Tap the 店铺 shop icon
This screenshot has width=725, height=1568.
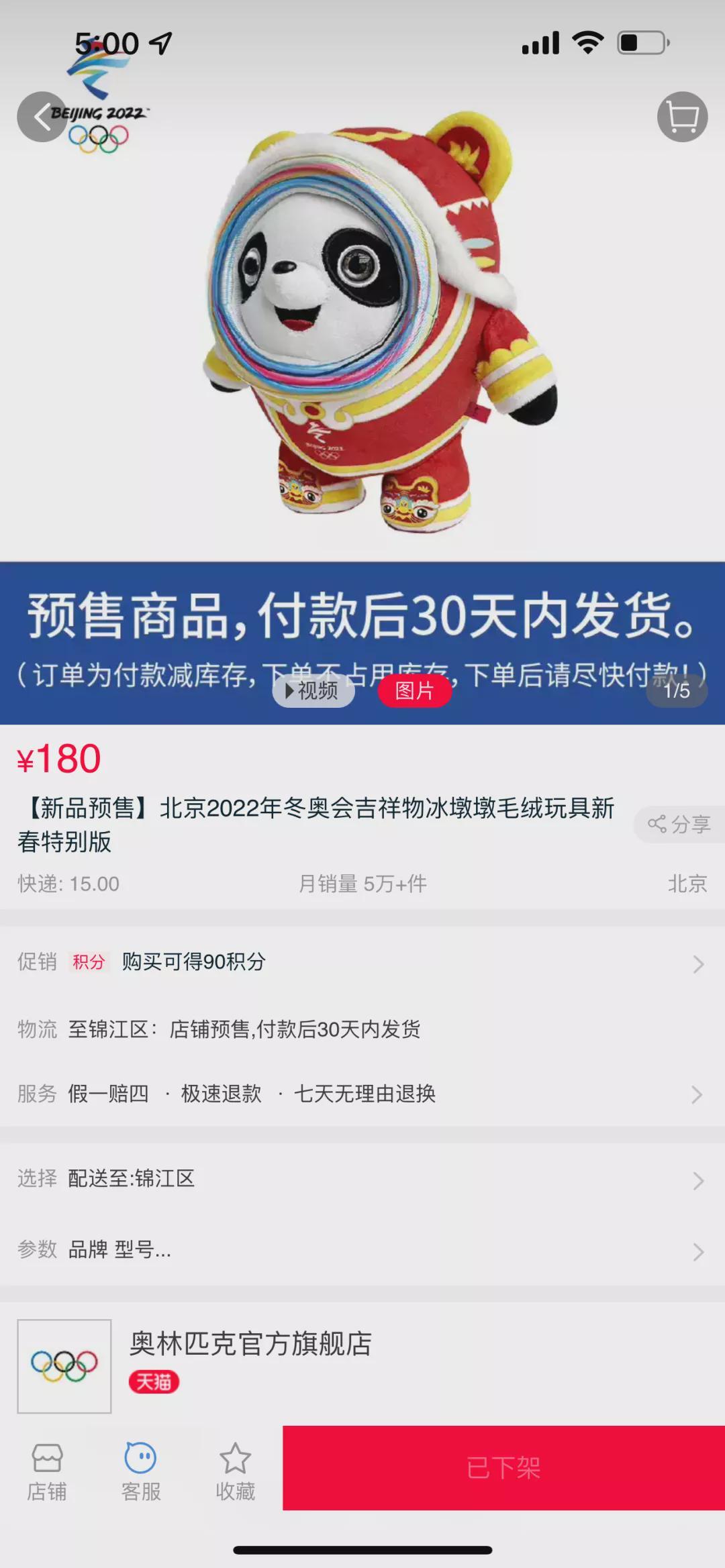point(47,1473)
